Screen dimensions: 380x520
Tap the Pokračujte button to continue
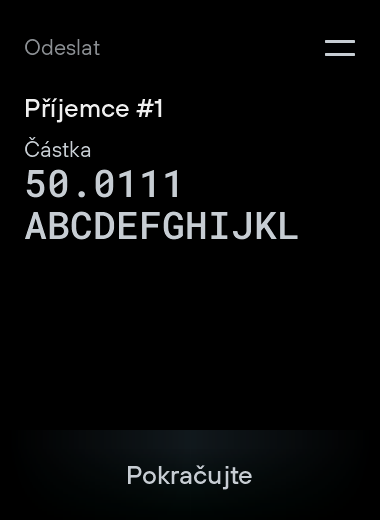click(x=190, y=475)
